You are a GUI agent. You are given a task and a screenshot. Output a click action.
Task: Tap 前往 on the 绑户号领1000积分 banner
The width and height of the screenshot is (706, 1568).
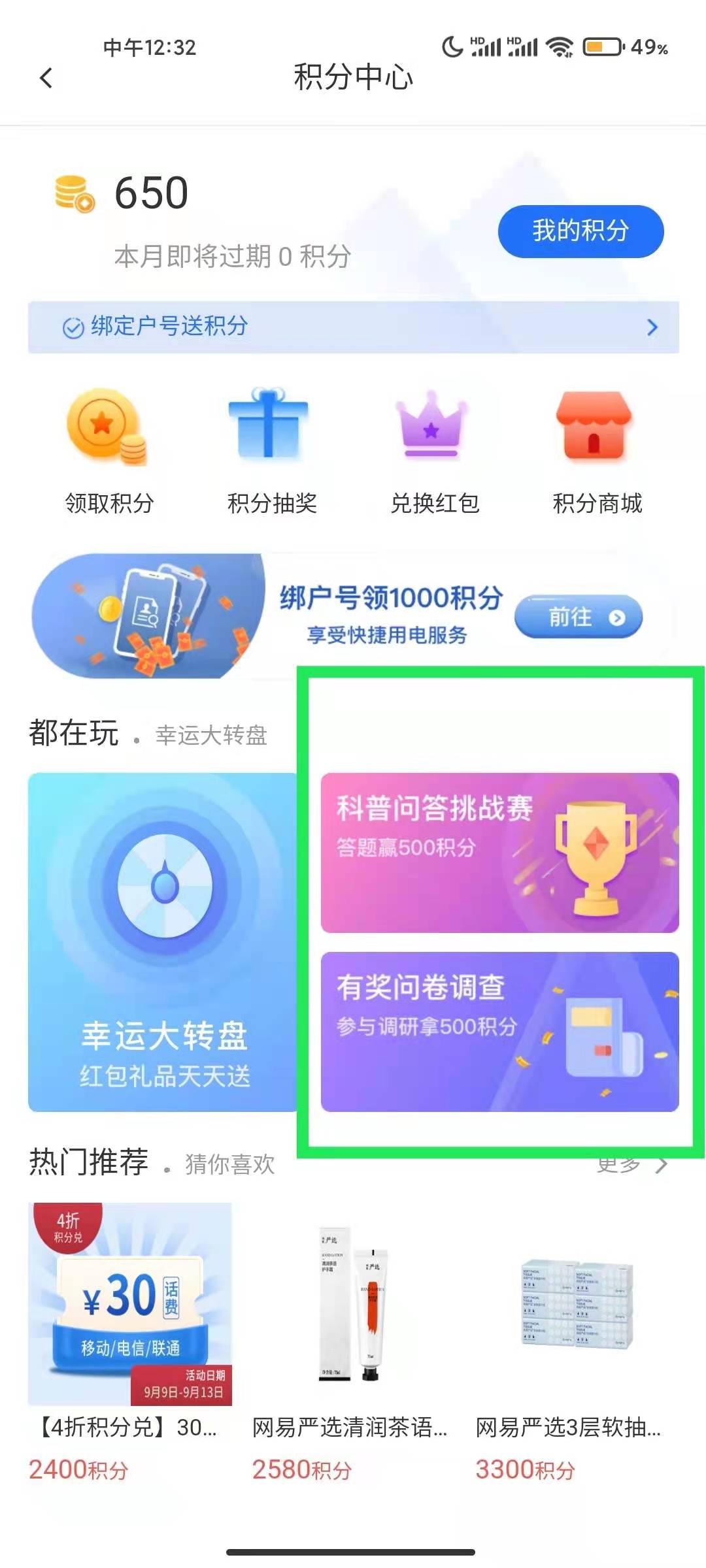[x=578, y=617]
